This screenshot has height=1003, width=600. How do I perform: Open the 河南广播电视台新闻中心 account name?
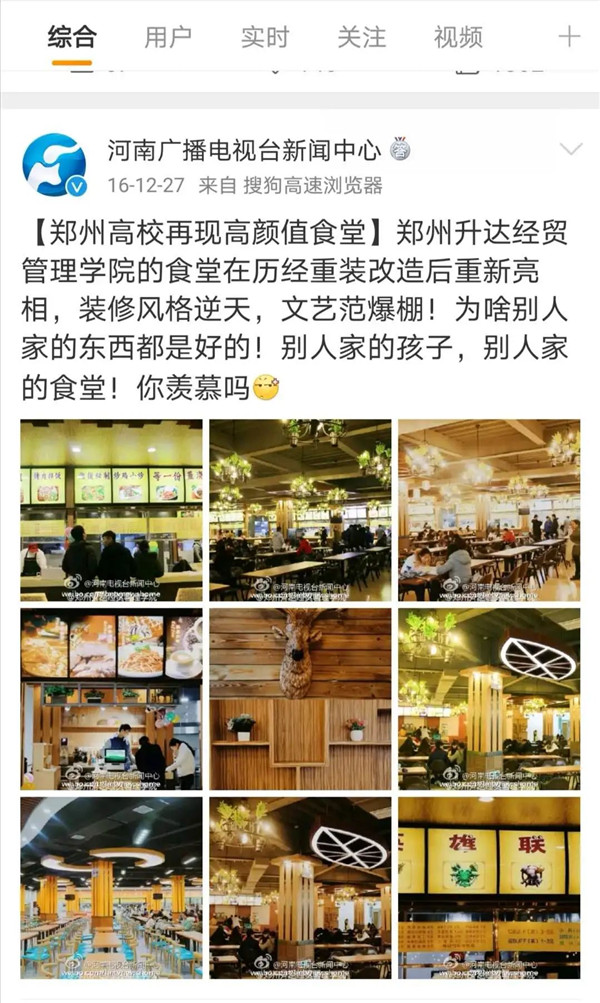point(245,151)
